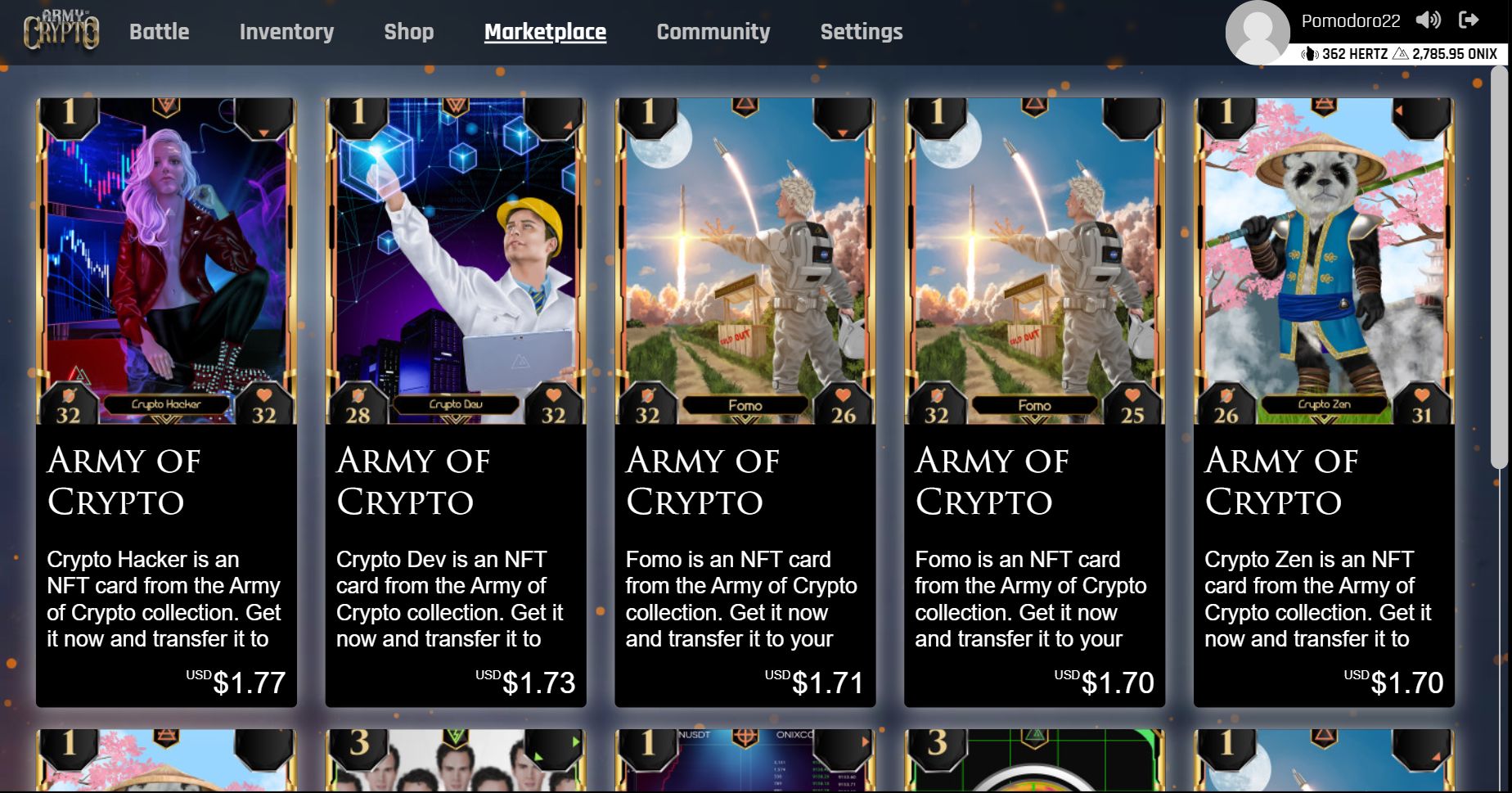Open the Settings tab
This screenshot has width=1512, height=793.
(x=861, y=32)
